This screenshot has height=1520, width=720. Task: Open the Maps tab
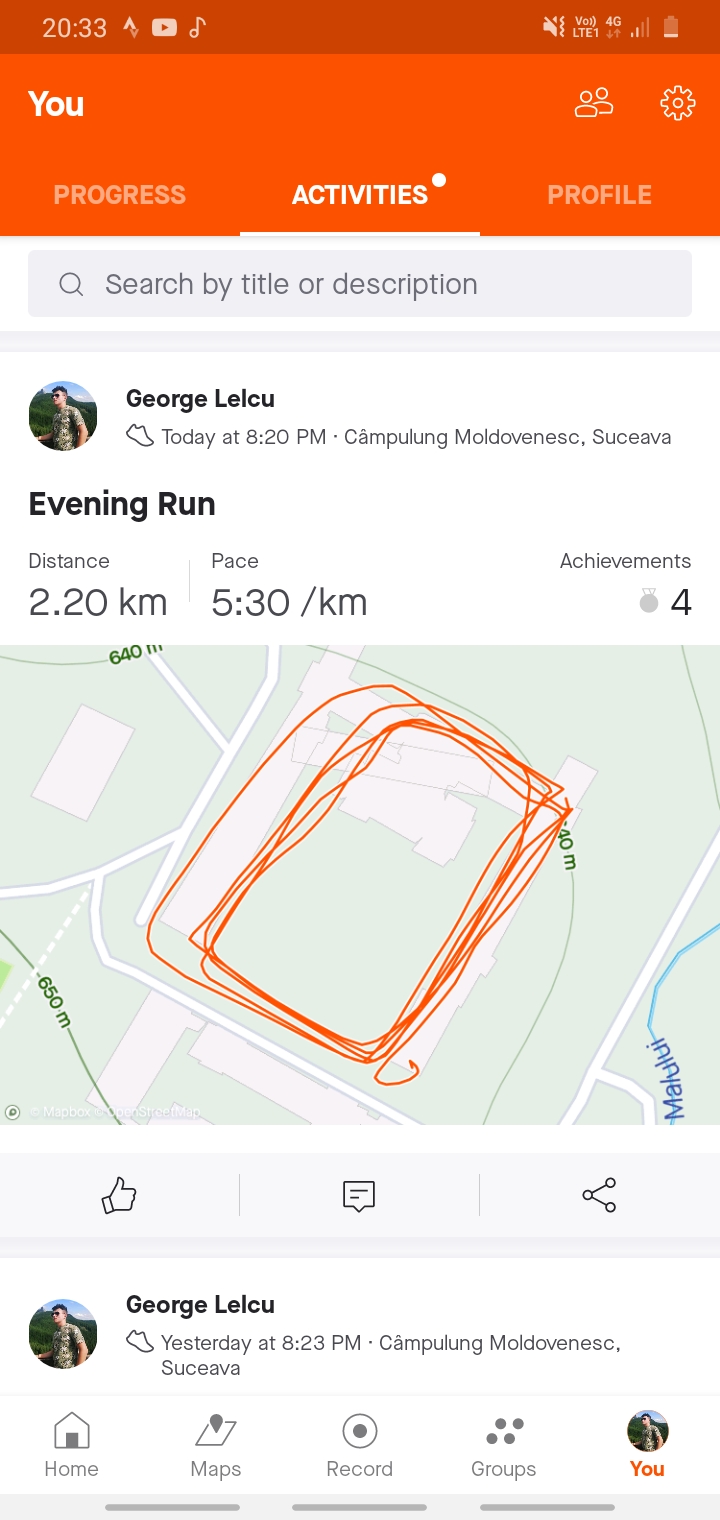tap(216, 1445)
